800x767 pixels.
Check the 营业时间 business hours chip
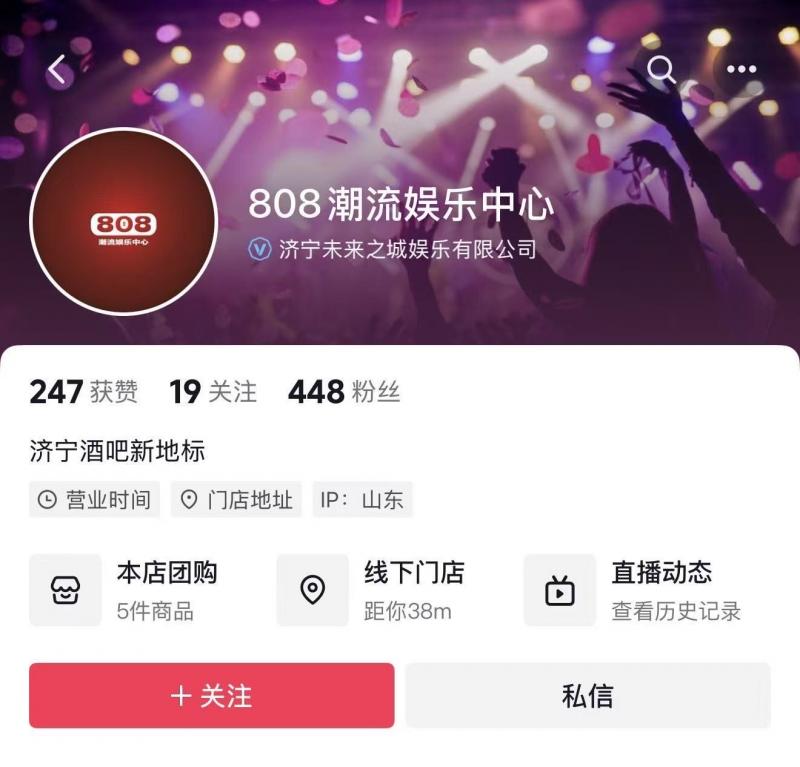click(95, 499)
